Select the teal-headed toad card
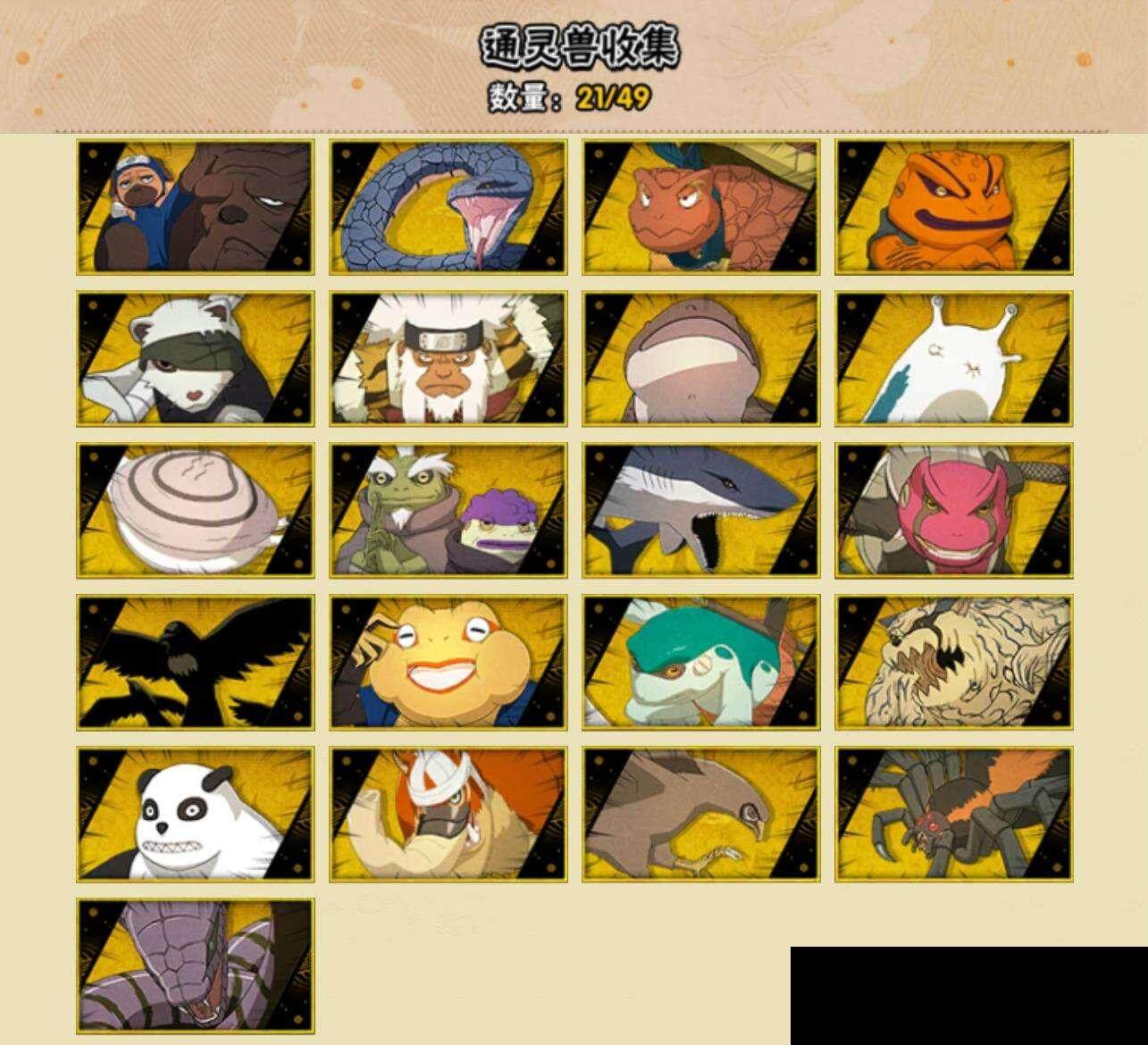Image resolution: width=1148 pixels, height=1045 pixels. coord(701,663)
